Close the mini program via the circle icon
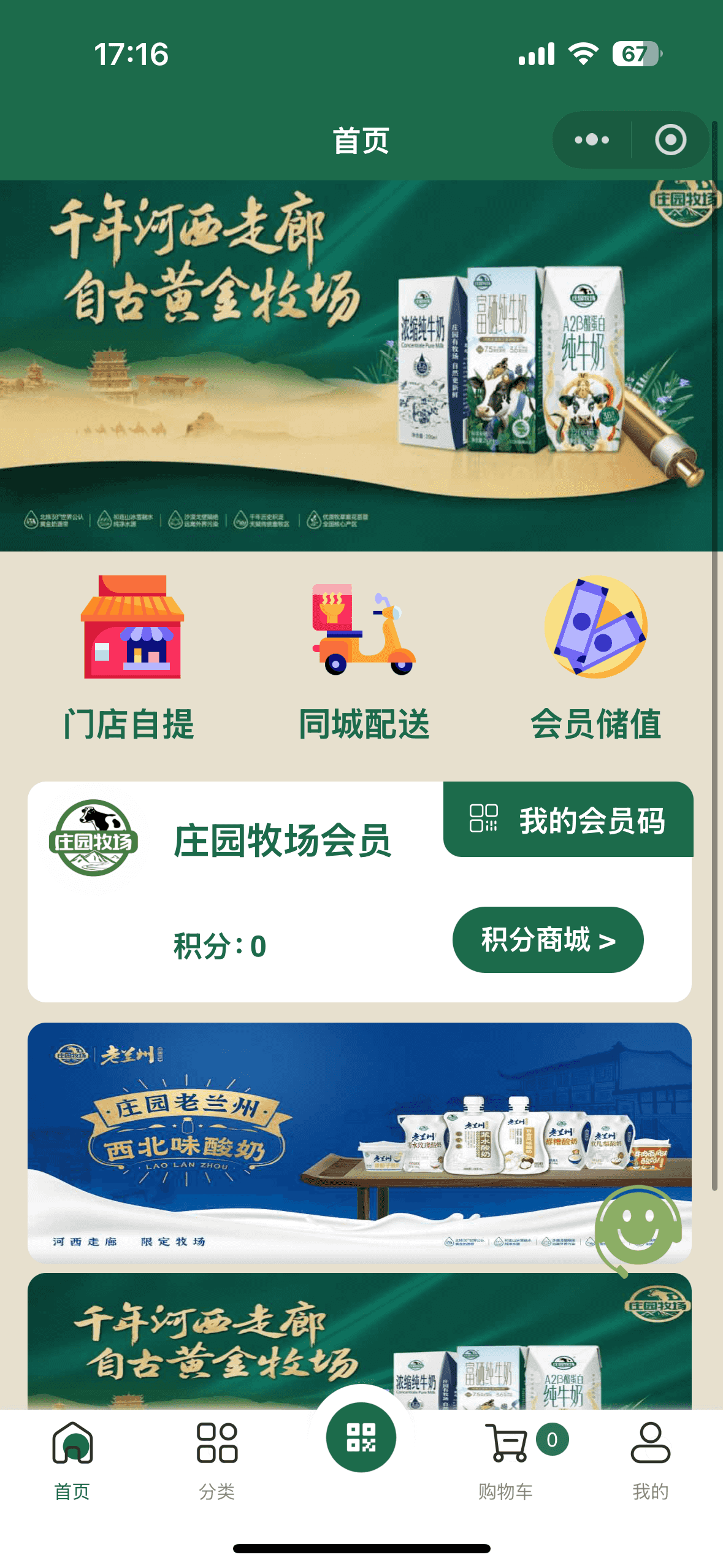The height and width of the screenshot is (1568, 723). (670, 140)
